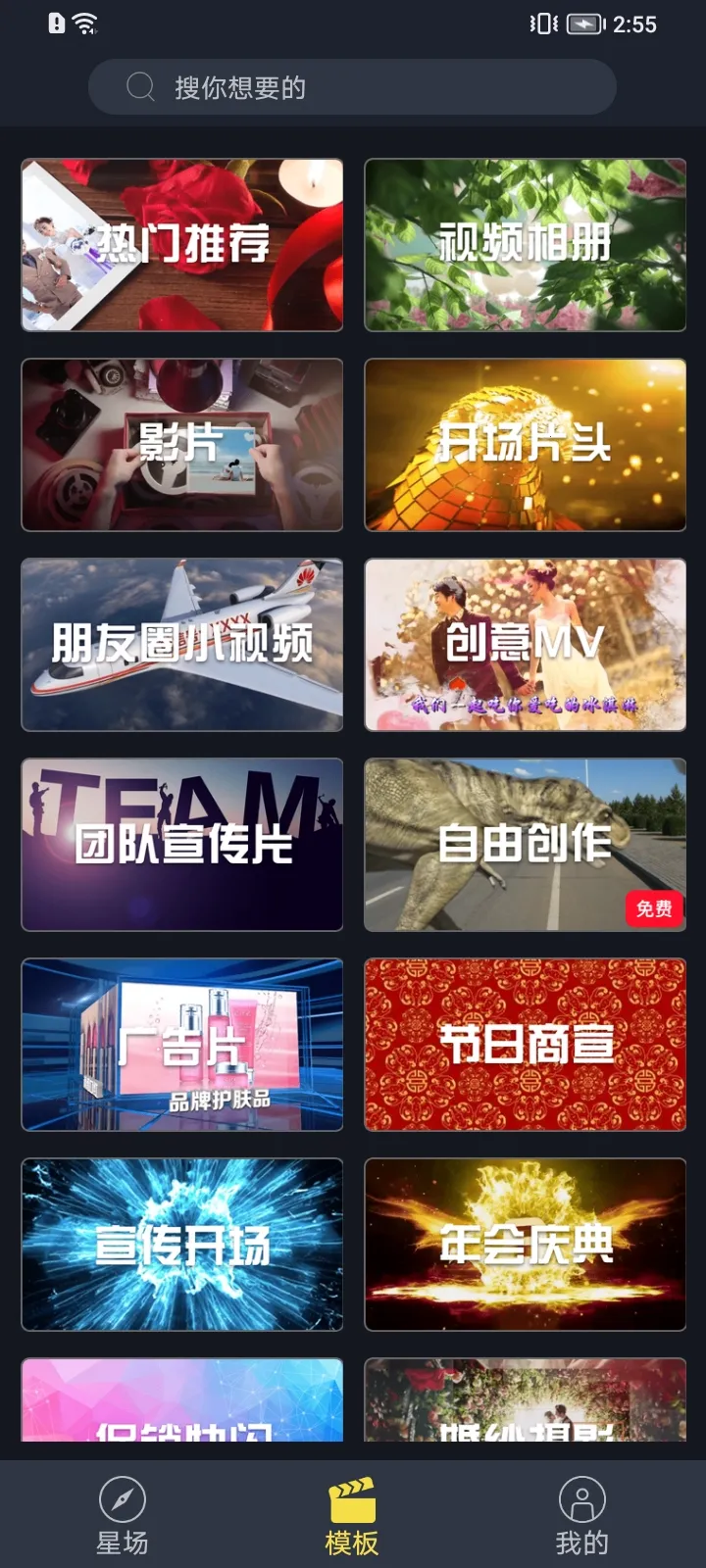Open the 创意MV category
The image size is (706, 1568).
[525, 645]
